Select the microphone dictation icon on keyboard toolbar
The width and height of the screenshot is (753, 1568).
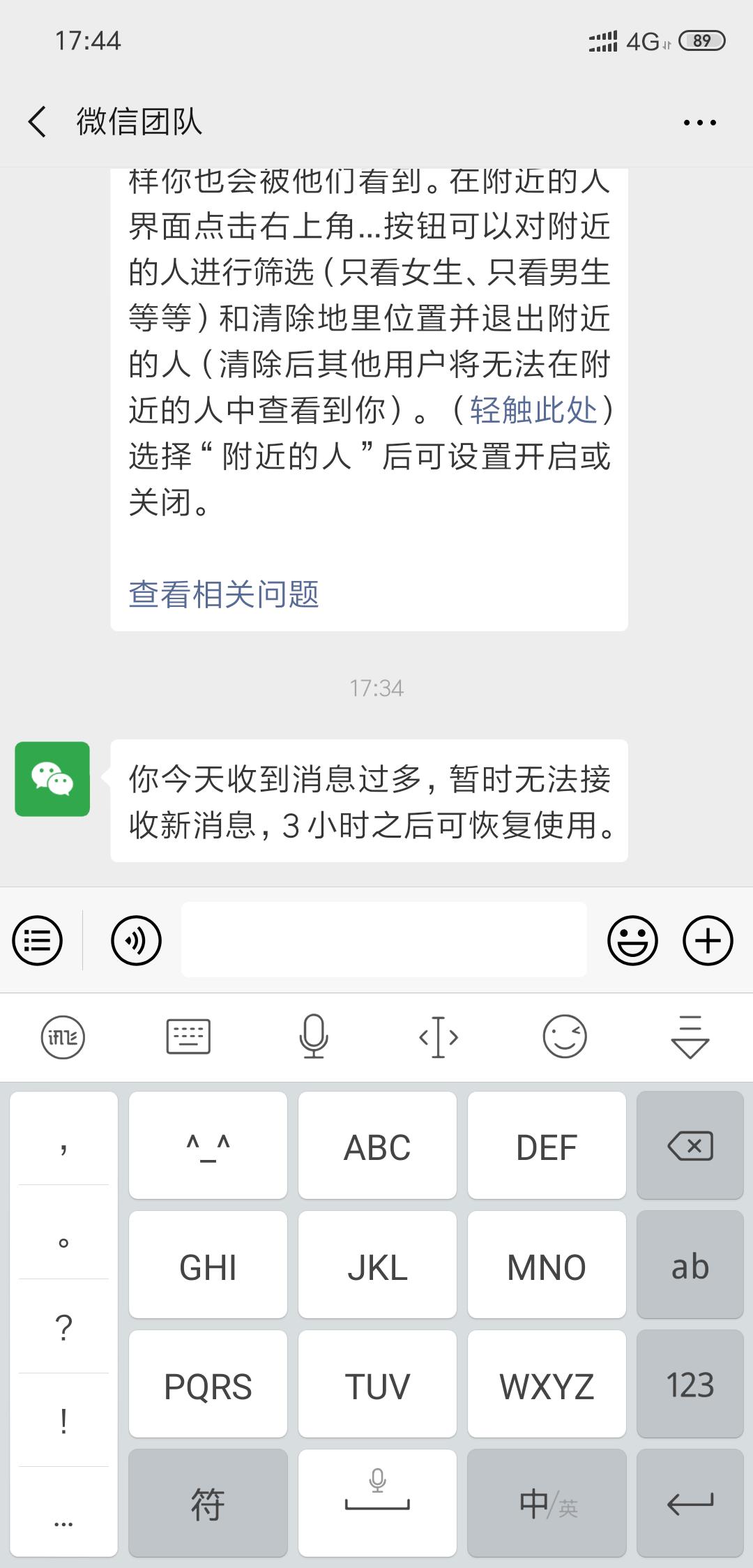coord(314,1039)
